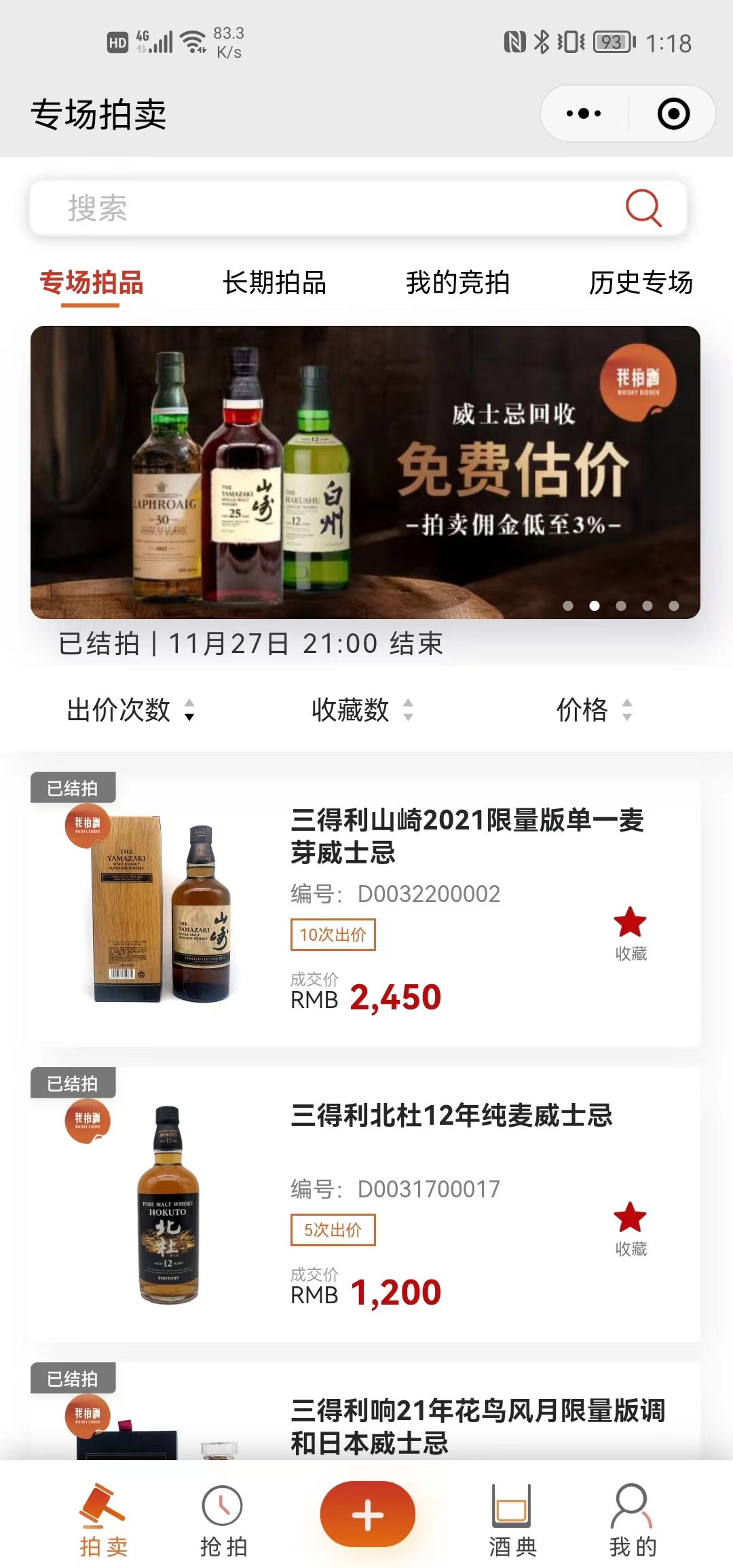Open the 三得利山崎2021限量版 listing
Screen dimensions: 733x1568
pyautogui.click(x=467, y=836)
